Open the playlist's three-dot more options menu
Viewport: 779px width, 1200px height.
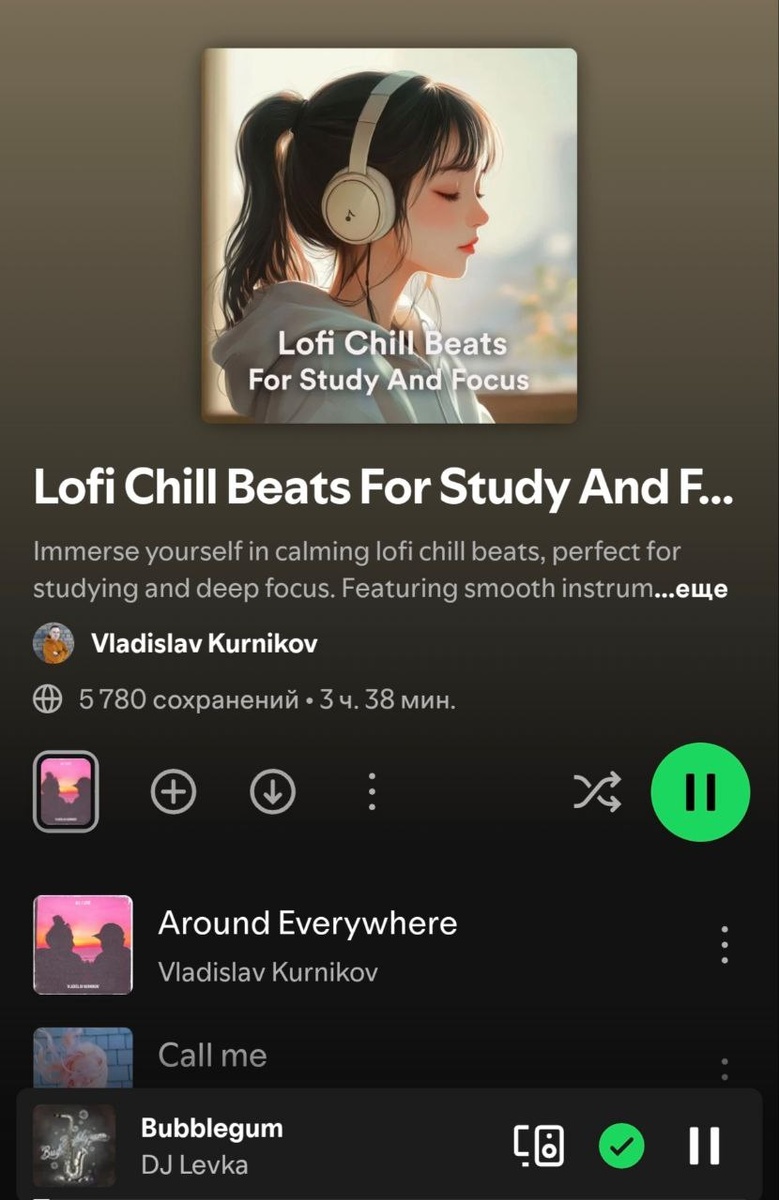pyautogui.click(x=371, y=791)
